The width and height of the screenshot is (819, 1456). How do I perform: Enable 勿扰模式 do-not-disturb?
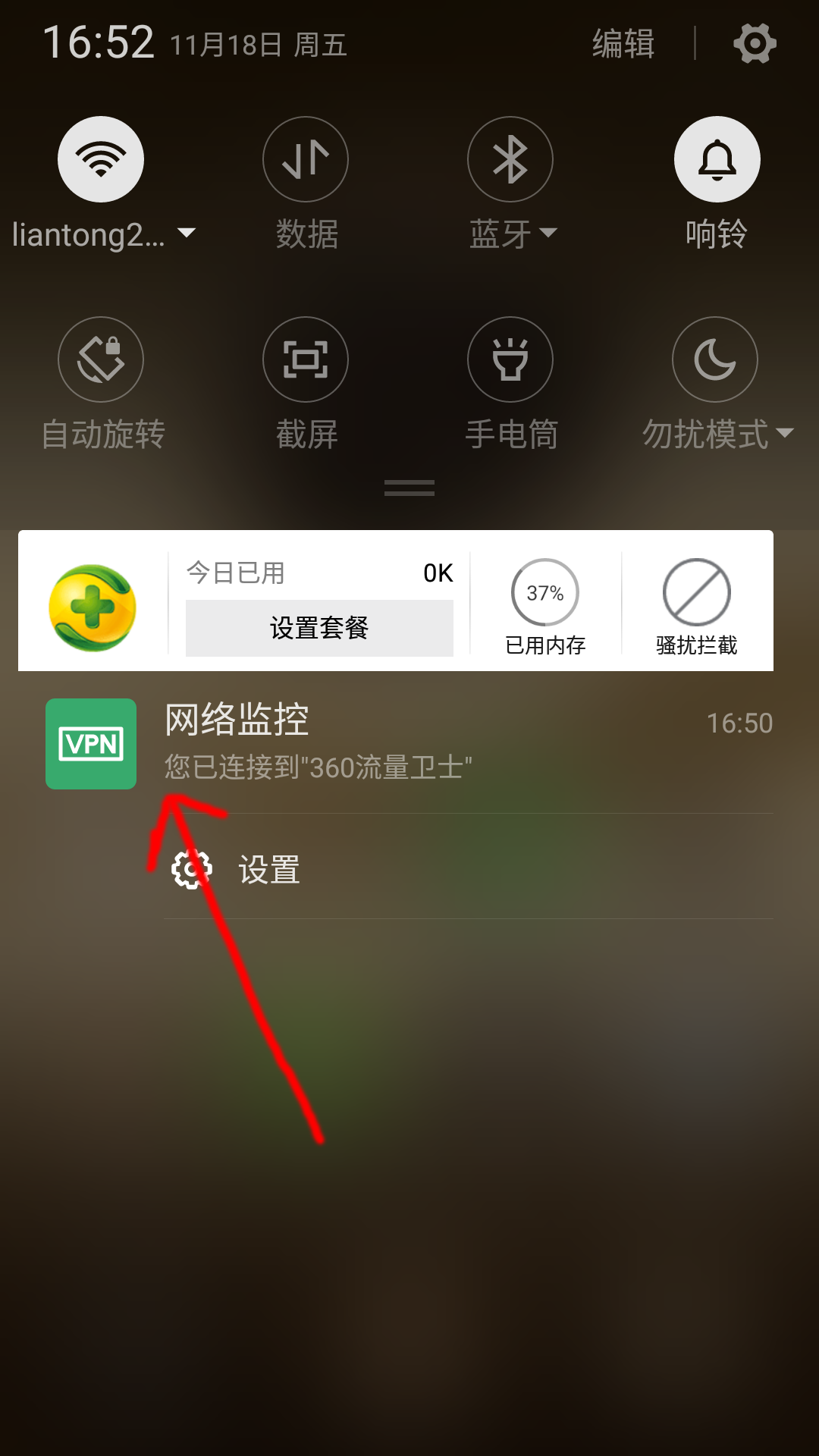tap(715, 359)
